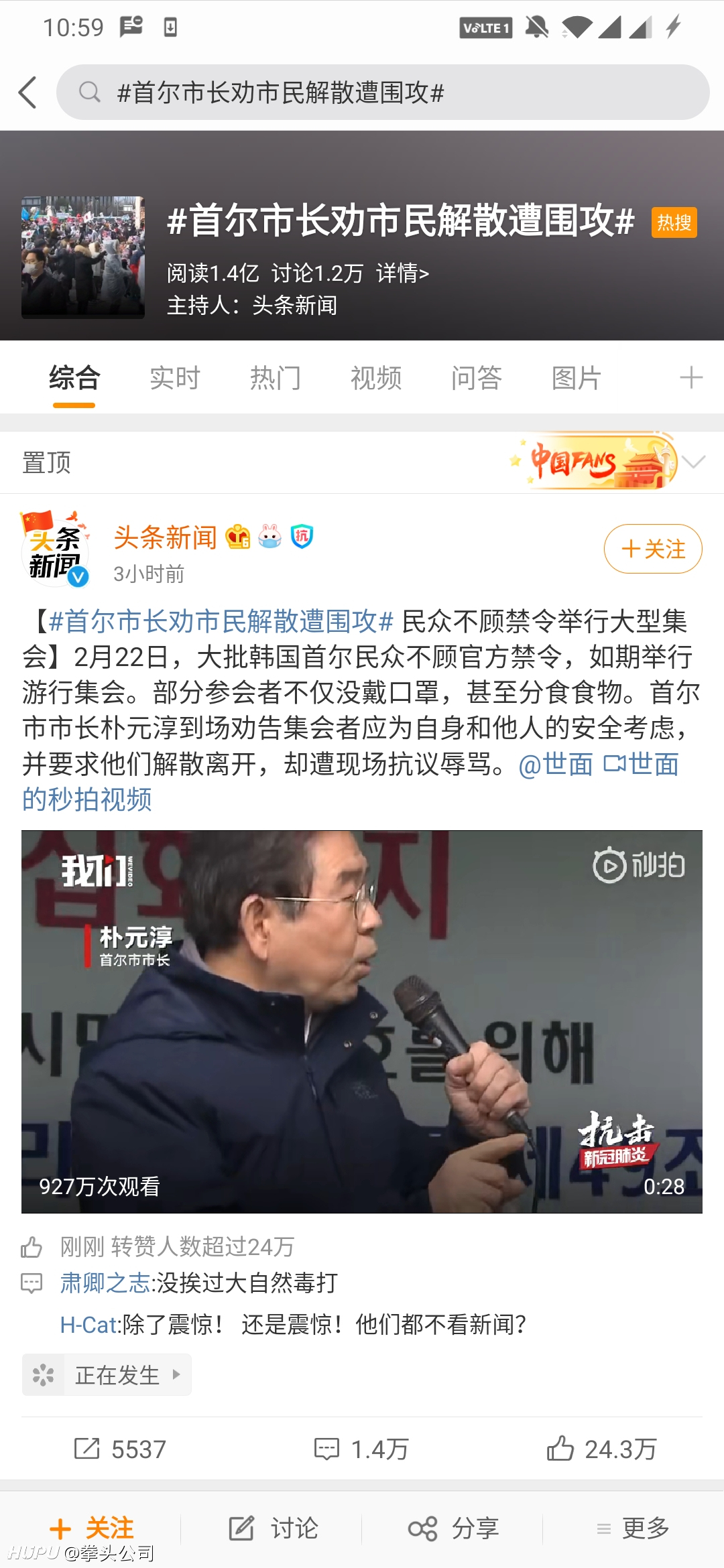The width and height of the screenshot is (724, 1568).
Task: Go back using the top-left arrow
Action: click(x=27, y=92)
